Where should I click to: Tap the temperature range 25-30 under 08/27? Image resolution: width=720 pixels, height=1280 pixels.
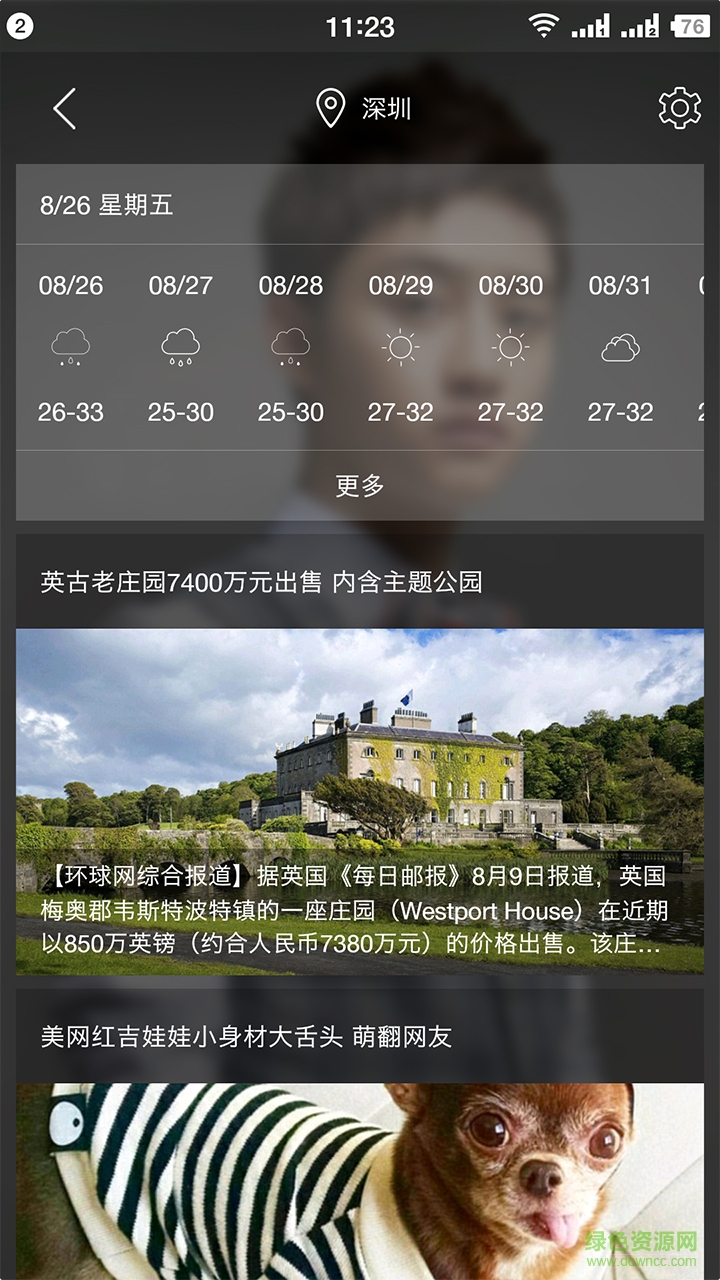[x=180, y=412]
